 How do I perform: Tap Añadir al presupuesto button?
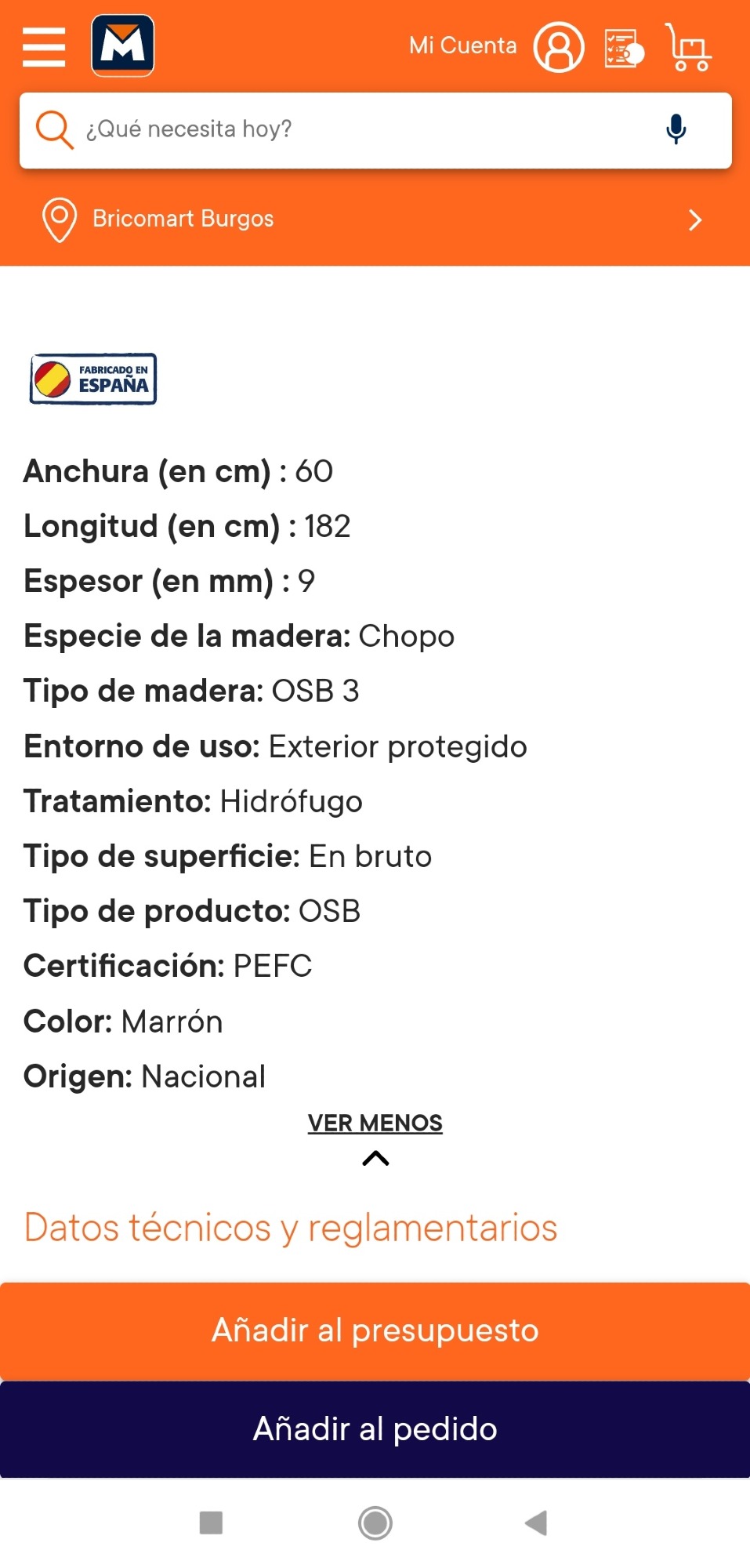click(375, 1330)
